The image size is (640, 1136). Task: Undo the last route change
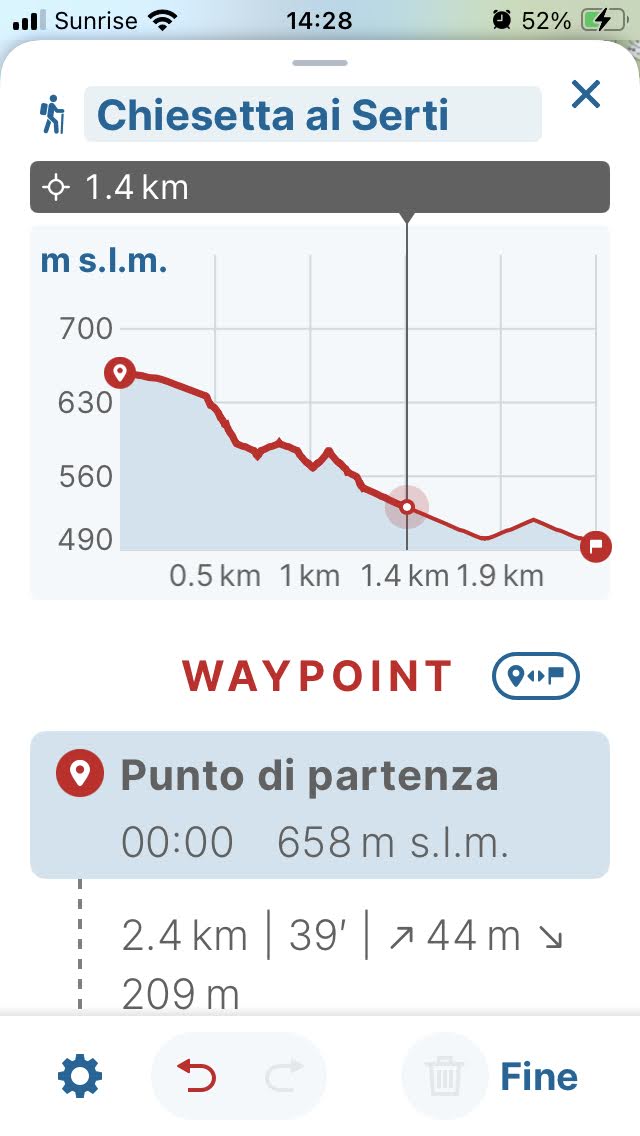point(197,1076)
